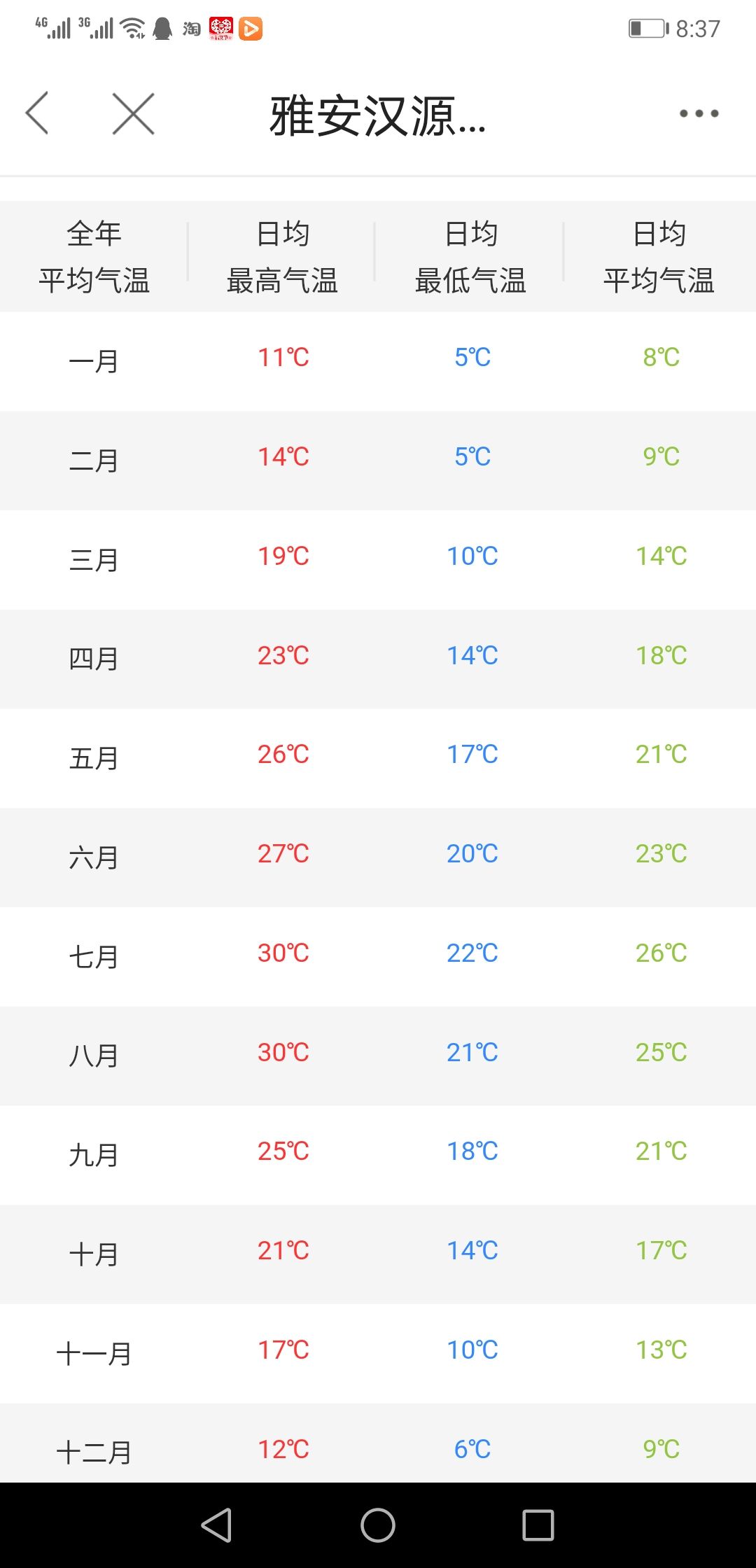Close the web page with X
Viewport: 756px width, 1568px height.
click(x=133, y=113)
